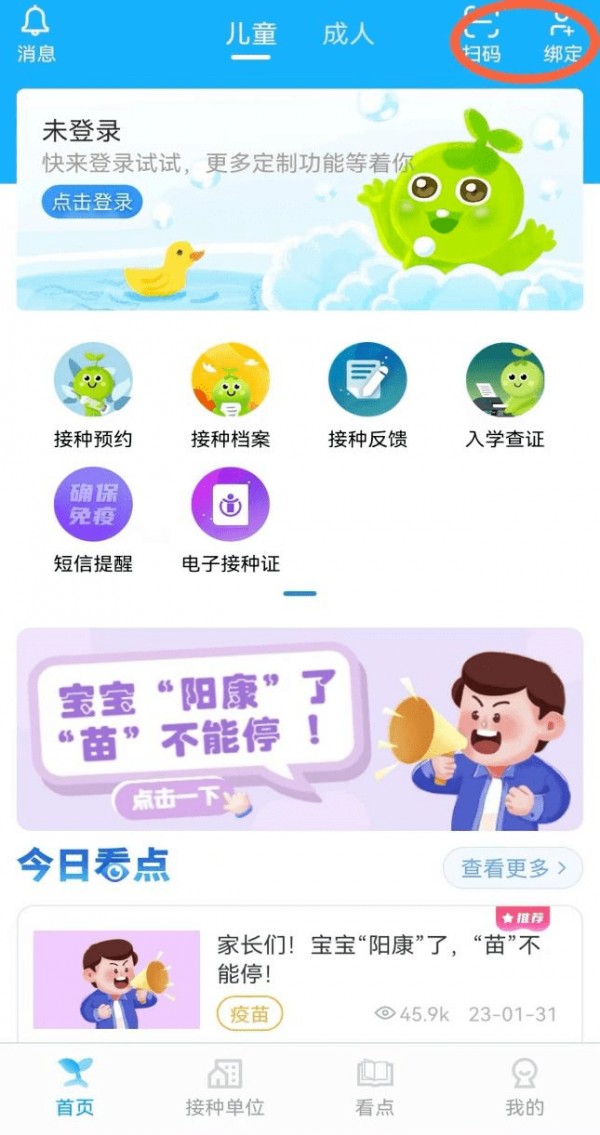Viewport: 600px width, 1135px height.
Task: Open the 扫码 scanner
Action: pos(481,35)
